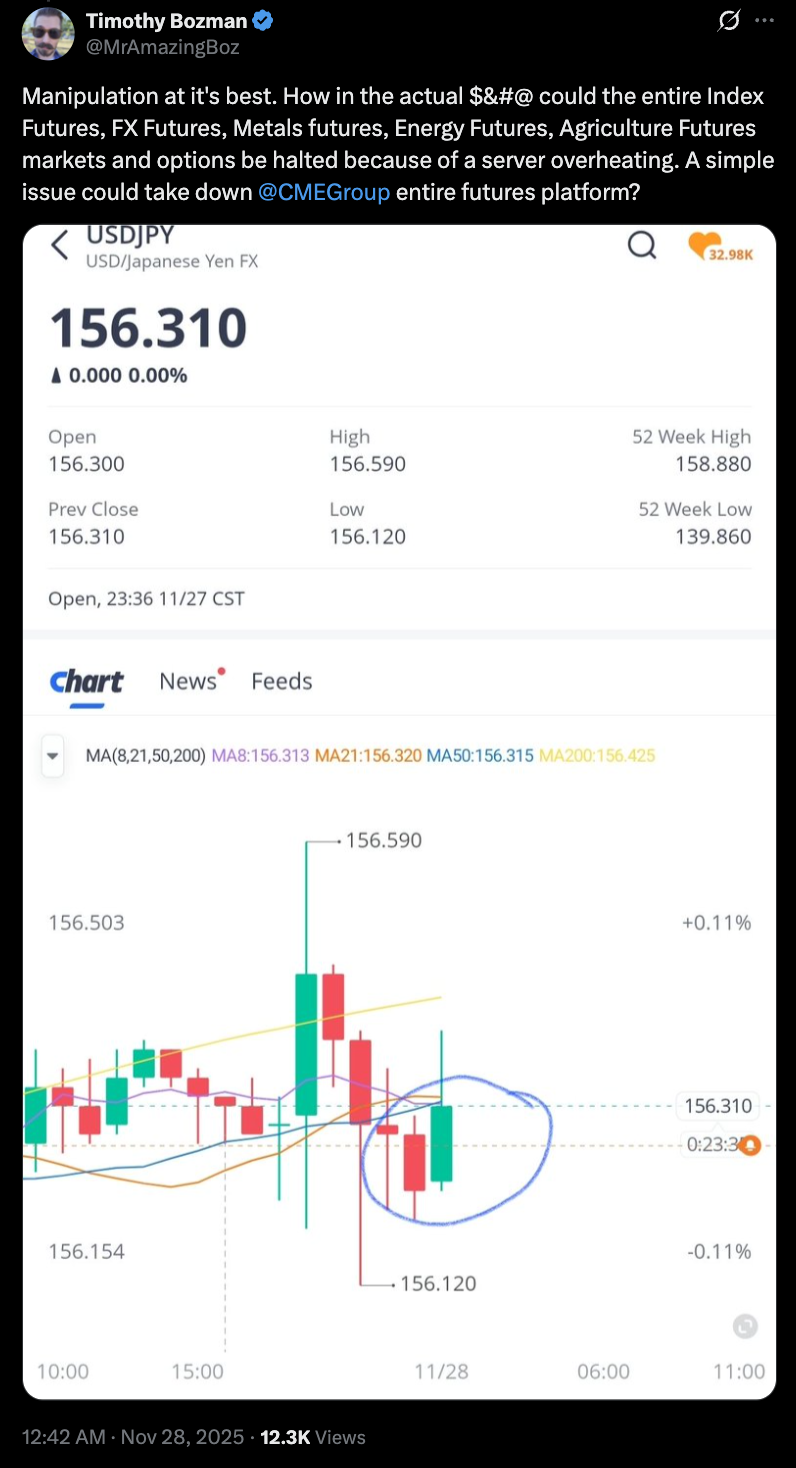Expand the chart indicator settings dropdown arrow
796x1468 pixels.
point(52,757)
